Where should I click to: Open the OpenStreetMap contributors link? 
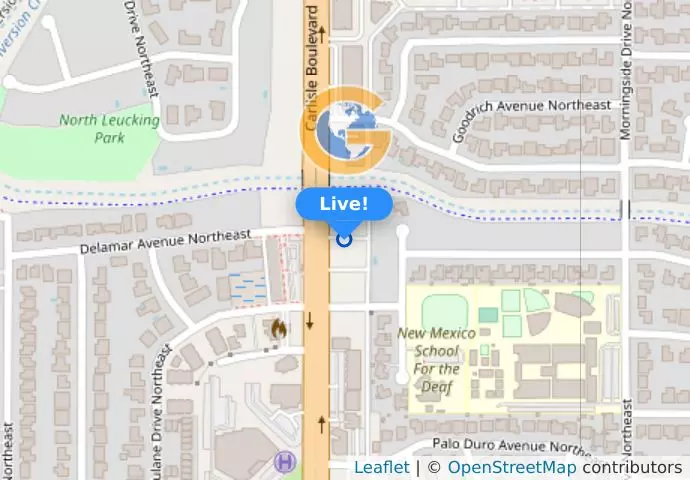(x=511, y=467)
